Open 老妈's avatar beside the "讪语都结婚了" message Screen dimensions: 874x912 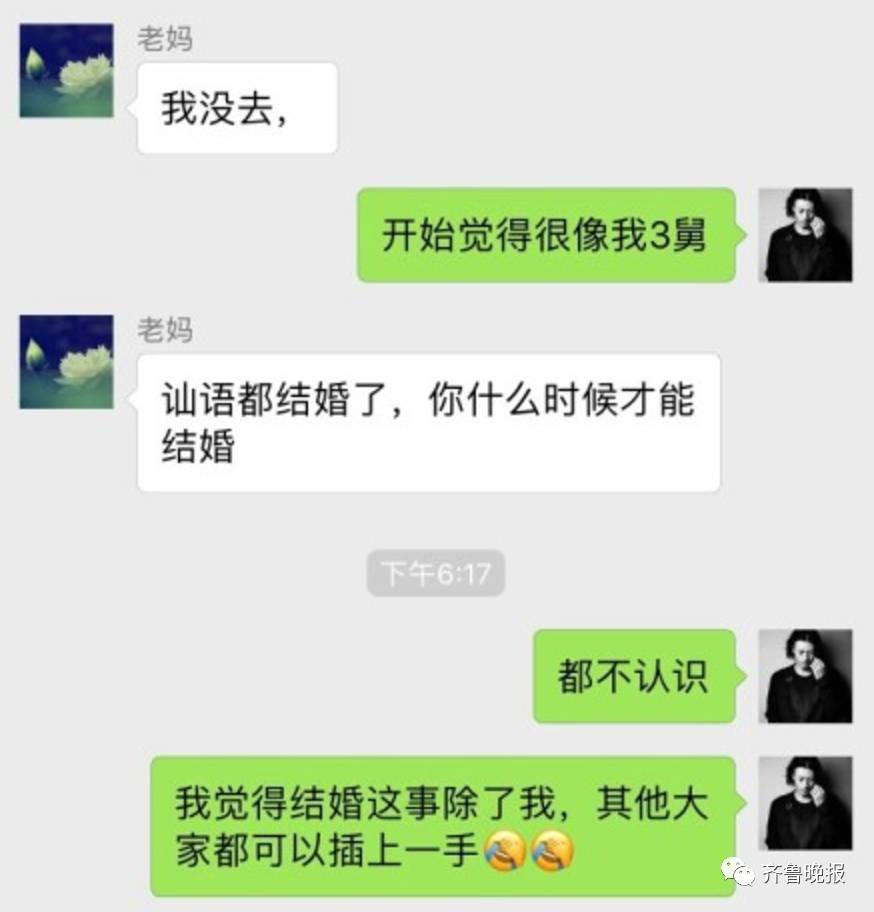coord(66,361)
